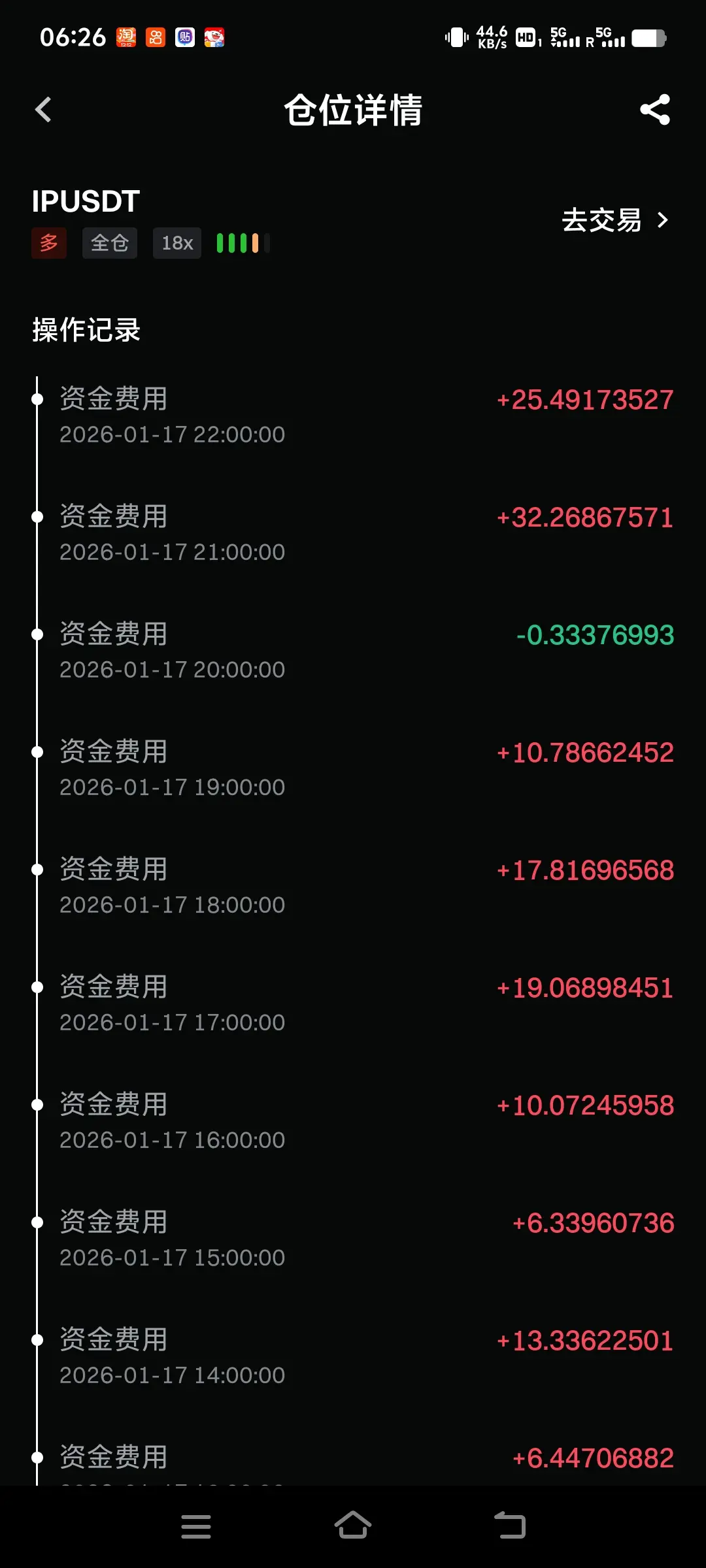Screen dimensions: 706x1568
Task: Go back from position details
Action: pos(43,110)
